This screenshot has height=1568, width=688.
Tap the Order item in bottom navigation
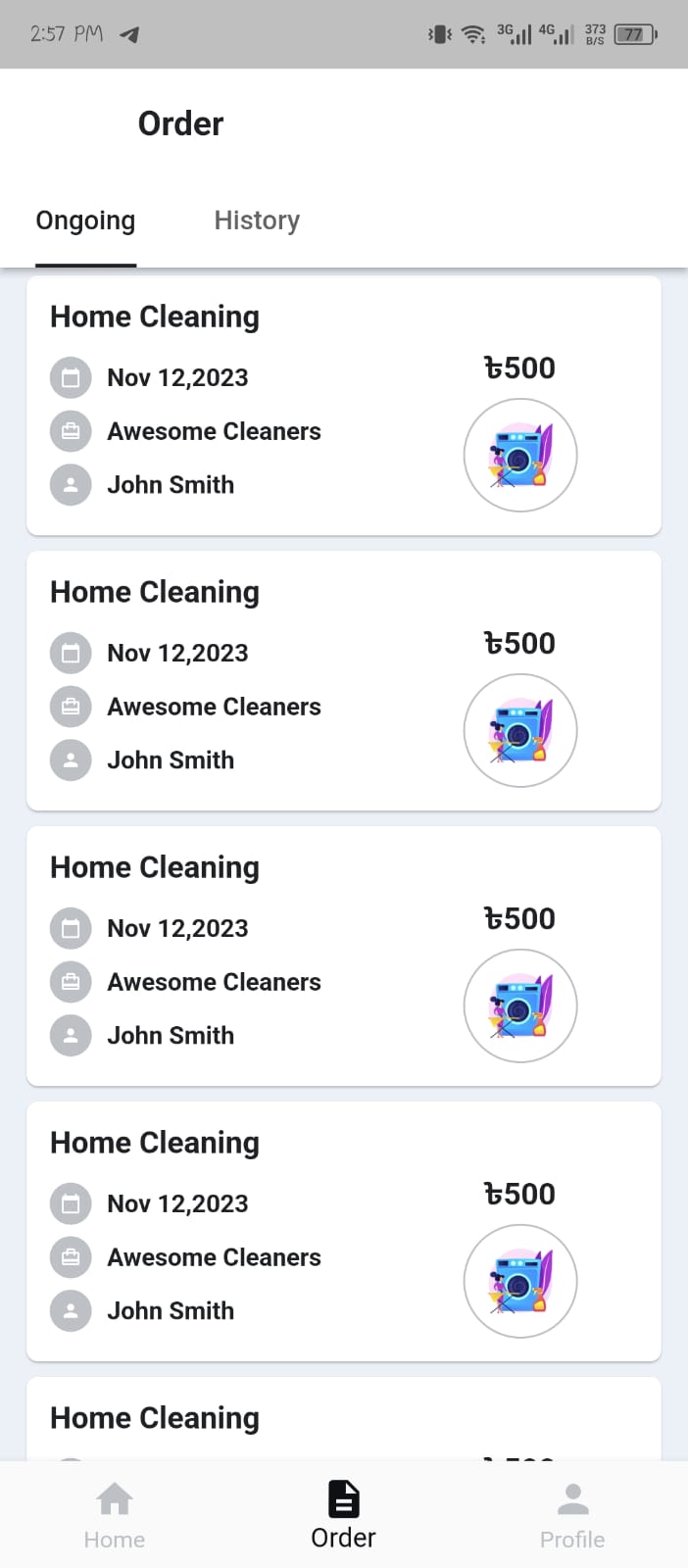pyautogui.click(x=343, y=1514)
